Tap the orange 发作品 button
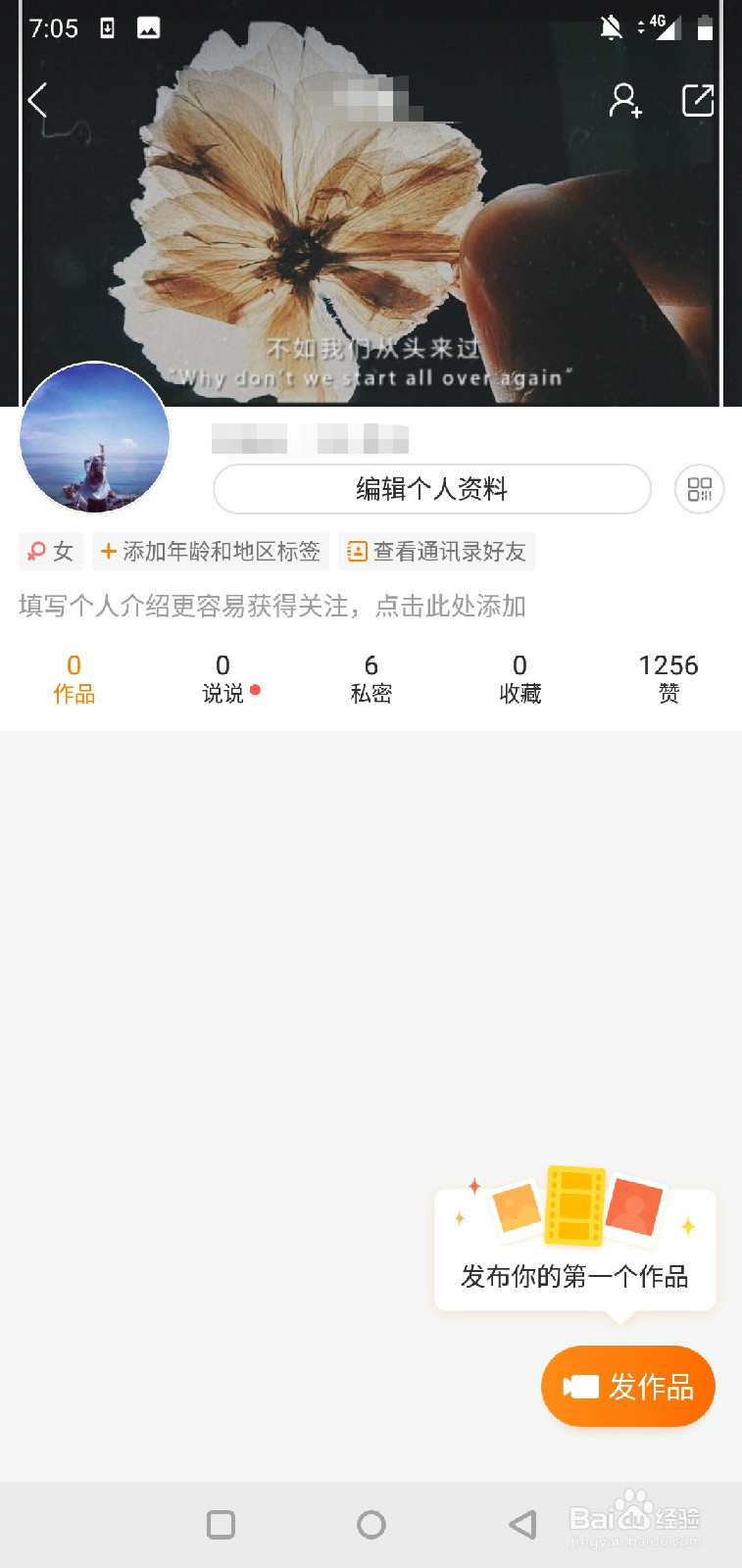Viewport: 742px width, 1568px height. [x=628, y=1386]
